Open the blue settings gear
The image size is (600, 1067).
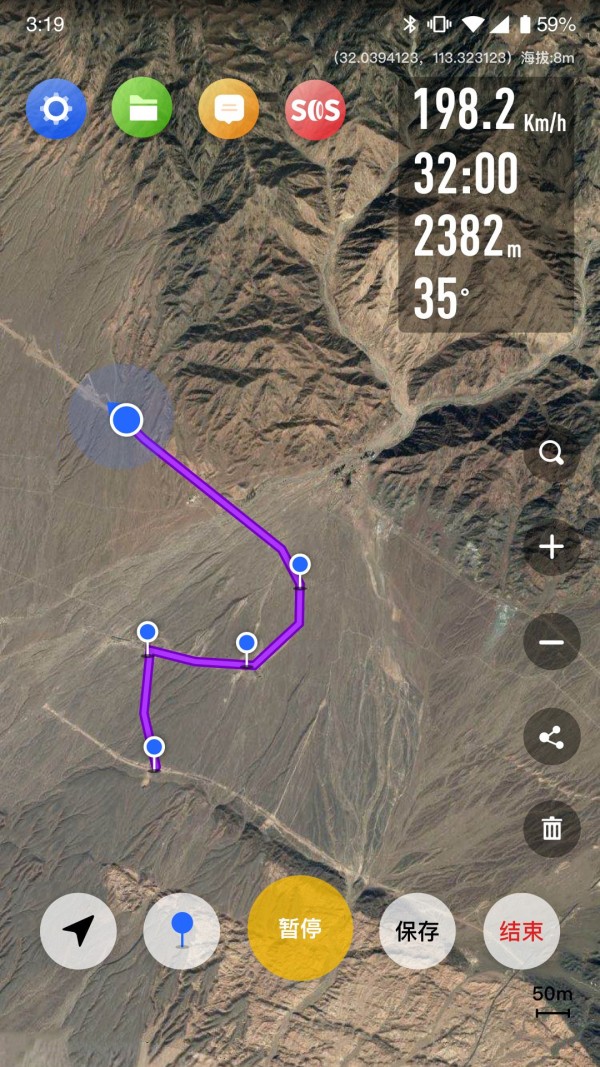[x=56, y=109]
